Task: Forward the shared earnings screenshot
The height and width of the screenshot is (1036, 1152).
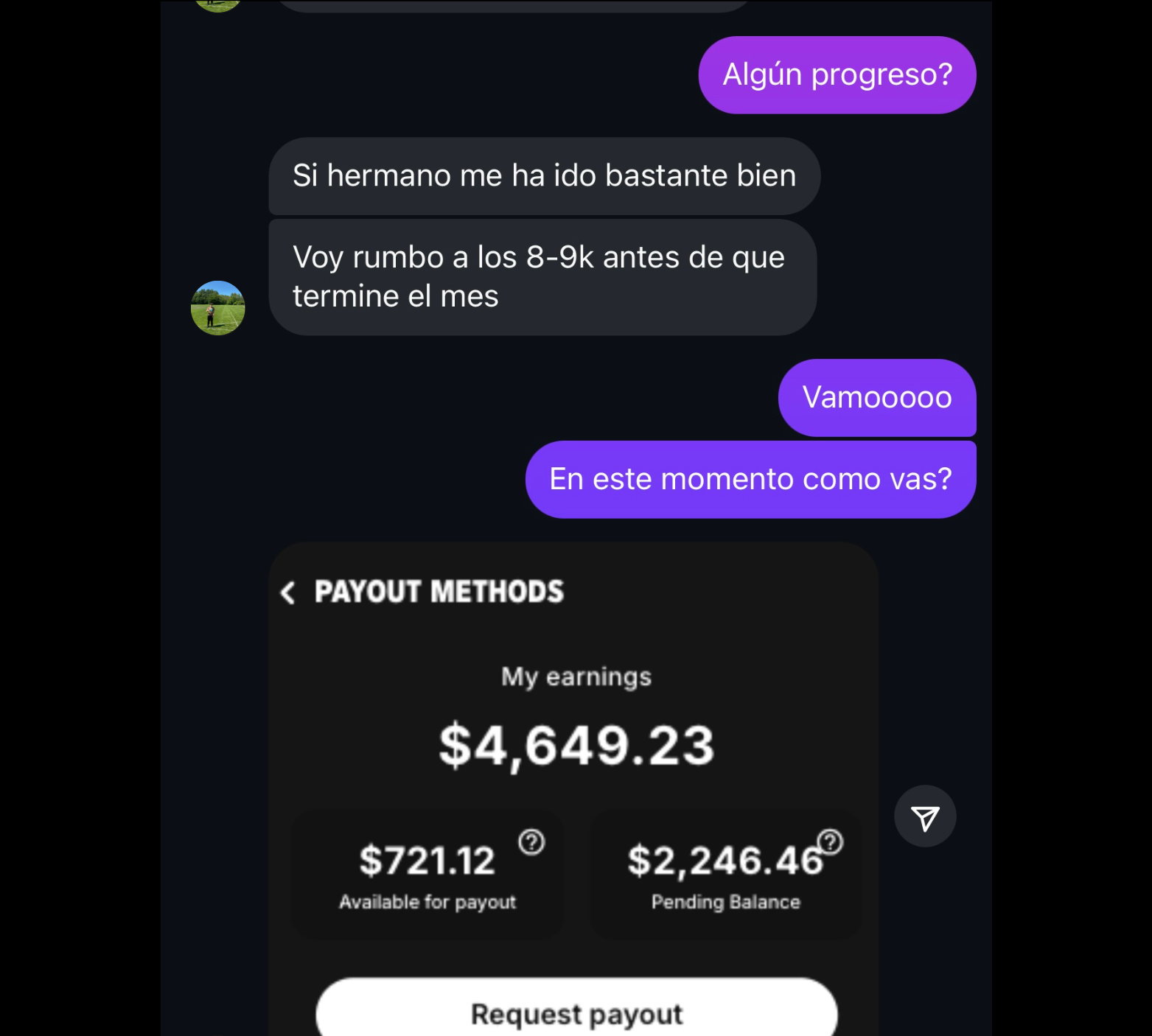Action: pos(925,816)
